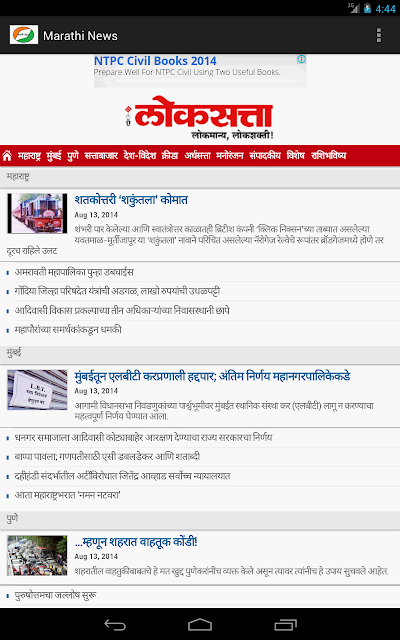Open the मुंबईतून एलबीटी करप्रणाली हद्दपार headline

(x=212, y=376)
